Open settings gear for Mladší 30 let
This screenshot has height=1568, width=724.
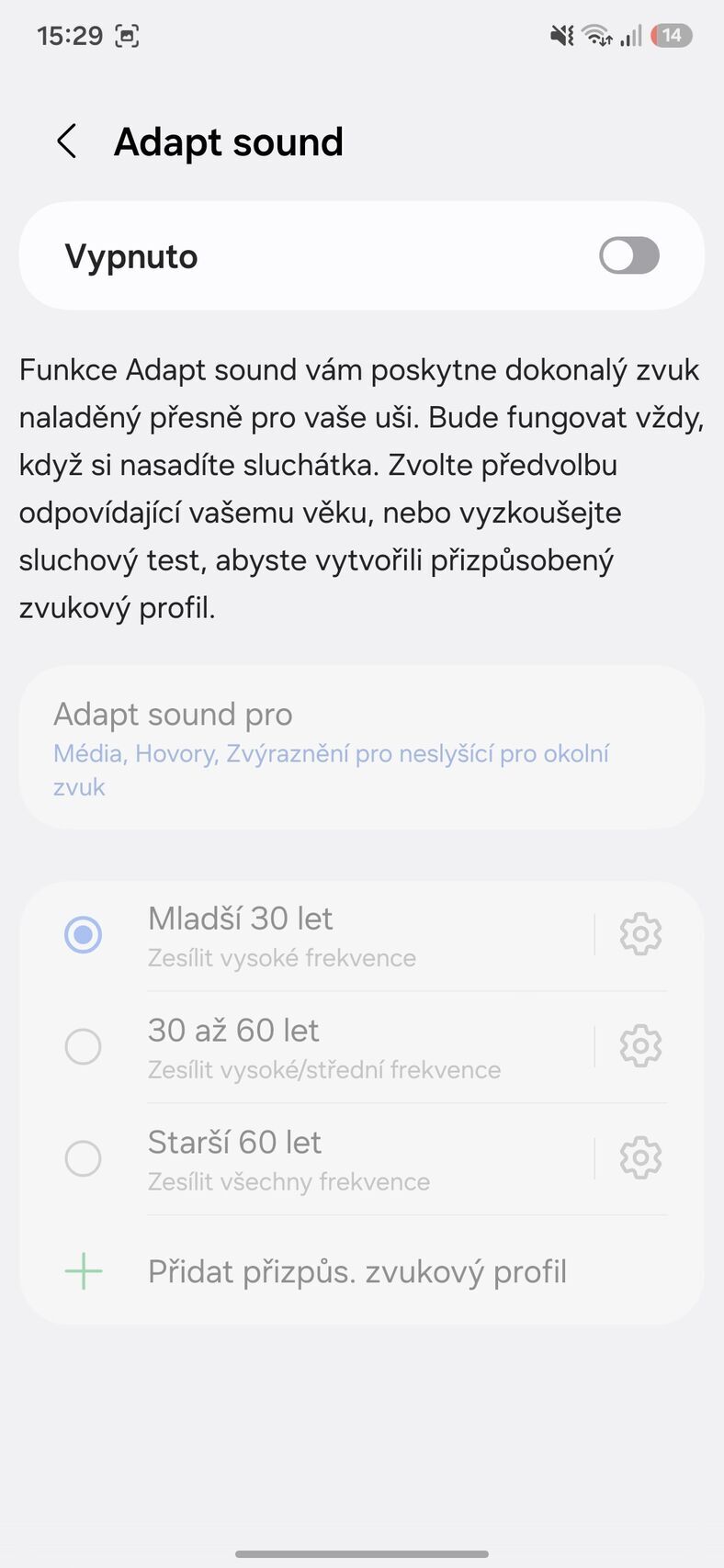click(x=640, y=934)
